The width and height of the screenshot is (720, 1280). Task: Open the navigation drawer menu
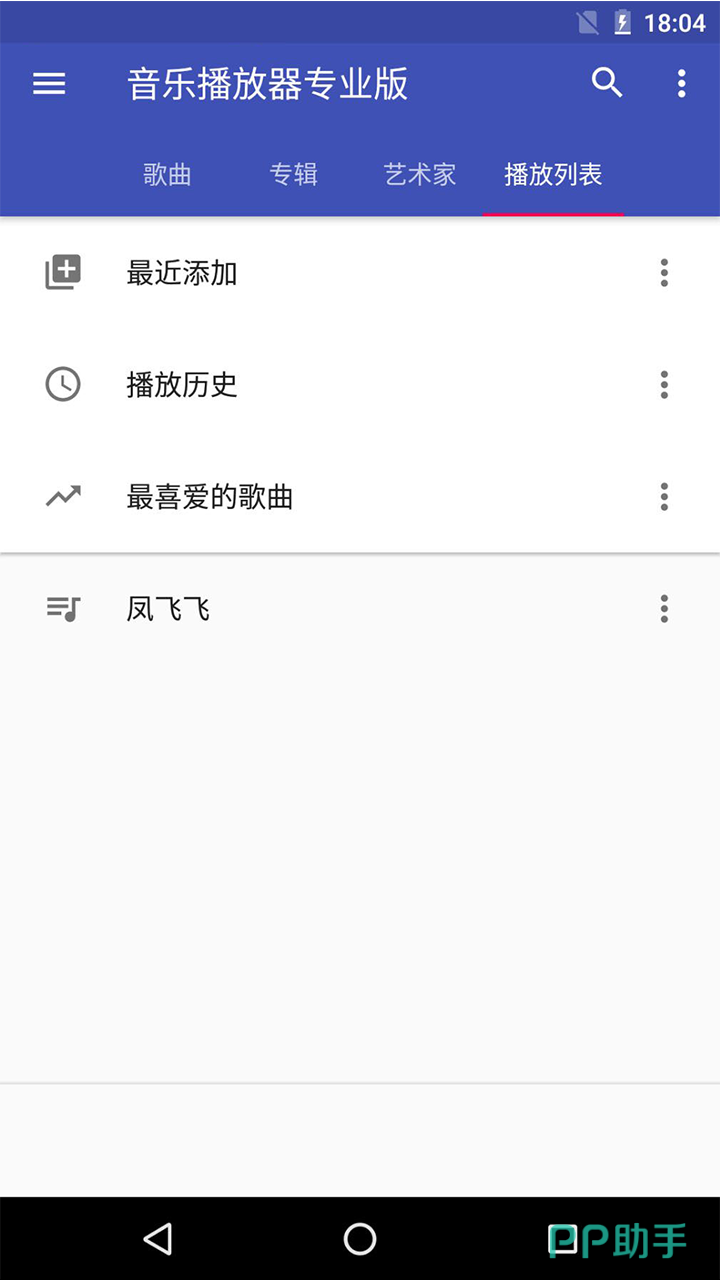coord(49,84)
